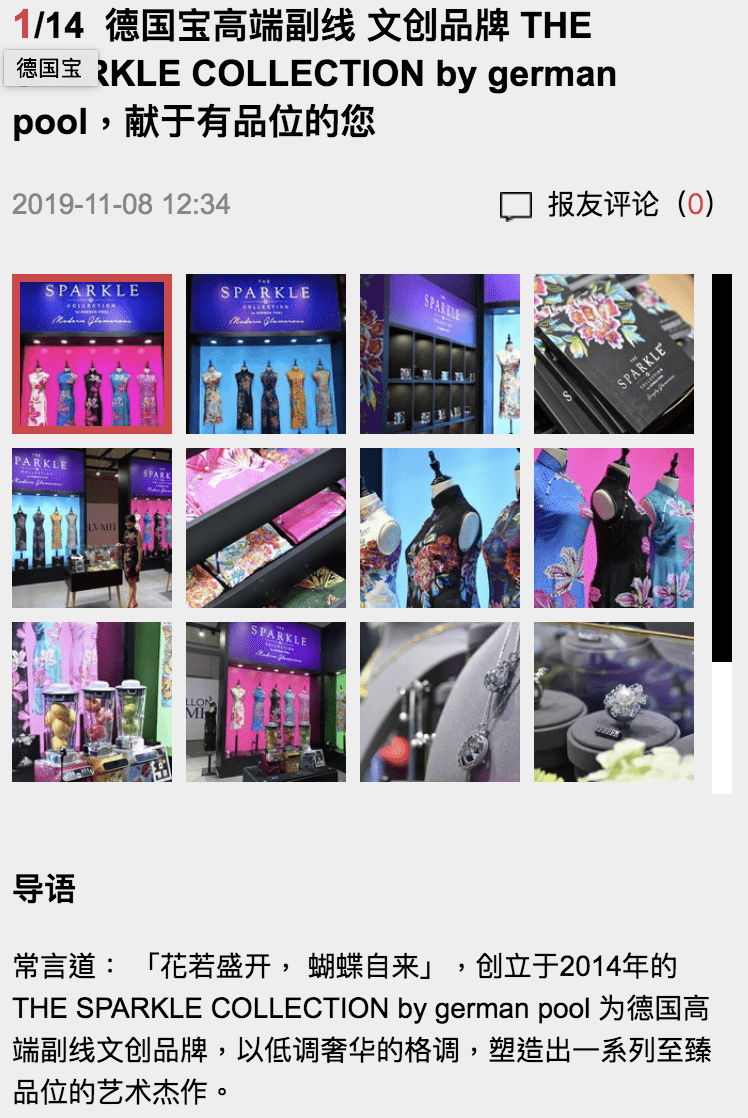Image resolution: width=748 pixels, height=1118 pixels.
Task: Open the selected pink cheongsam display thumbnail
Action: click(x=92, y=354)
